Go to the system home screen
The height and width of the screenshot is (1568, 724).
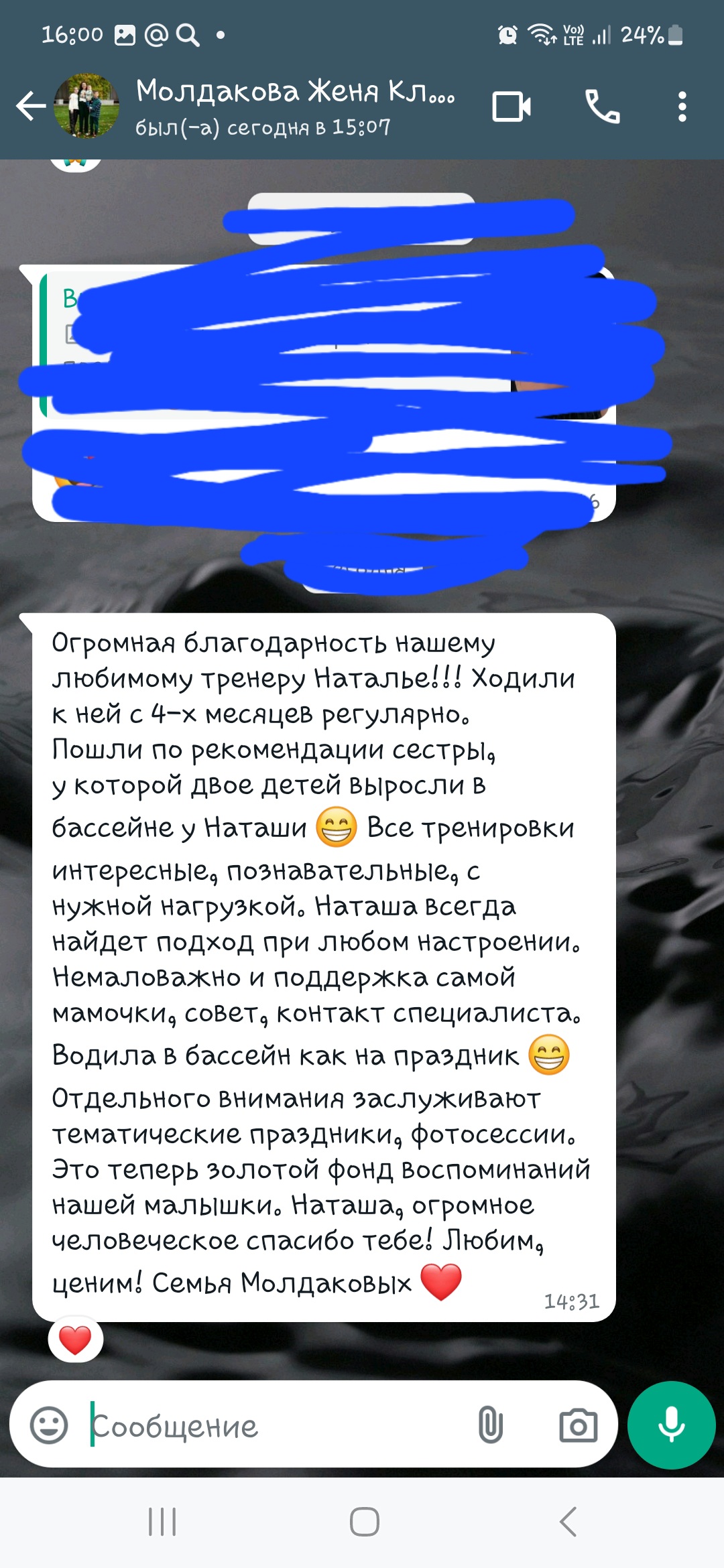364,1522
